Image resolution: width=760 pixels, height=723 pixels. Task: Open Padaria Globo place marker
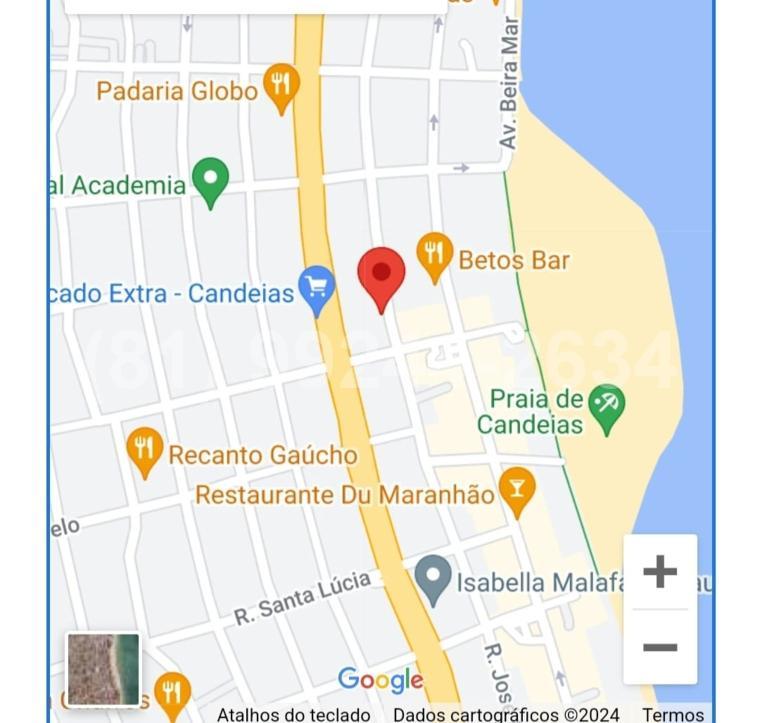pos(282,86)
